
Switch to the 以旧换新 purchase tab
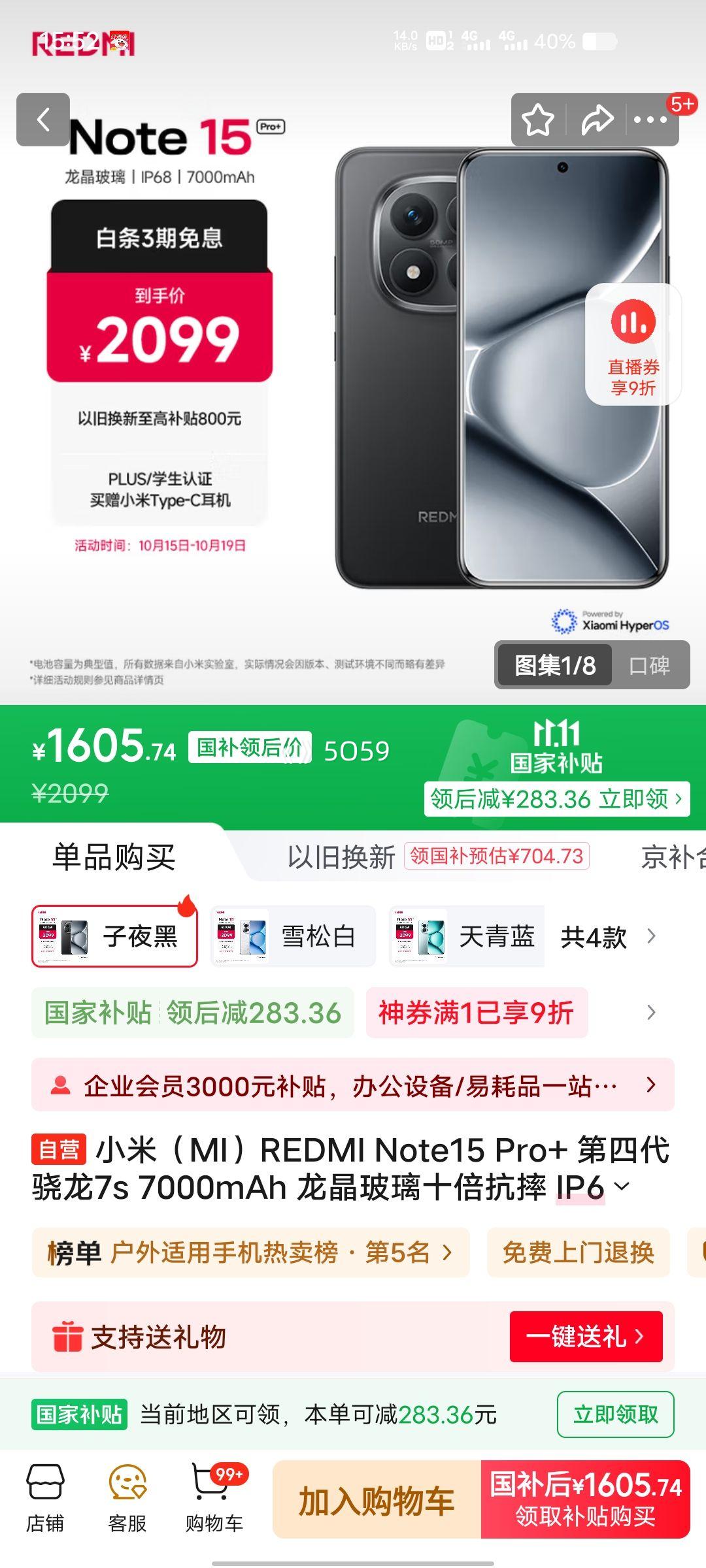click(341, 857)
